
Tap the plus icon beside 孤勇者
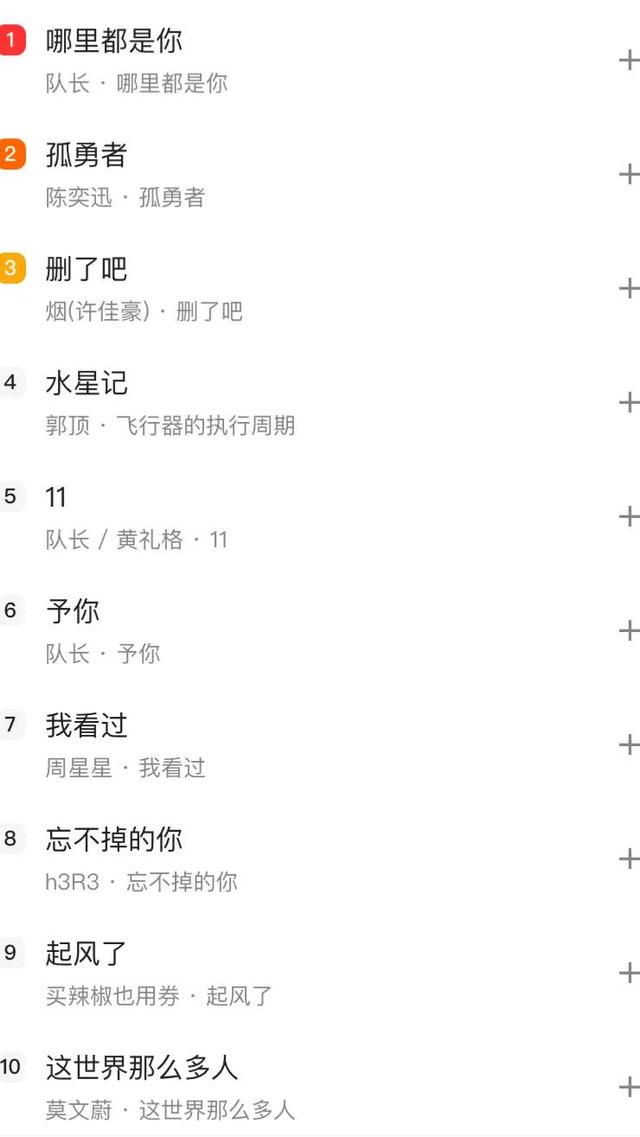(x=628, y=174)
